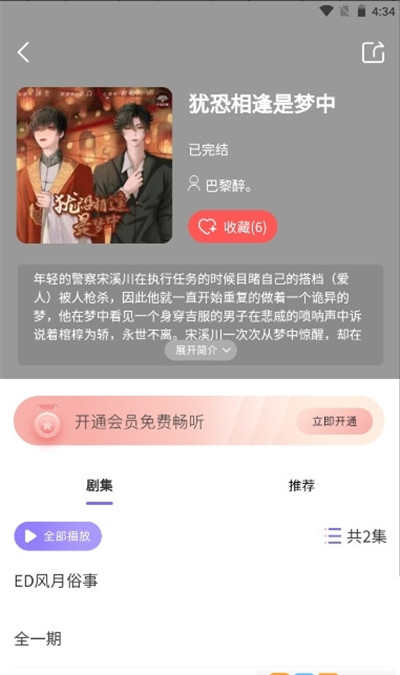
Task: Open episode ED风月俗事
Action: (200, 581)
